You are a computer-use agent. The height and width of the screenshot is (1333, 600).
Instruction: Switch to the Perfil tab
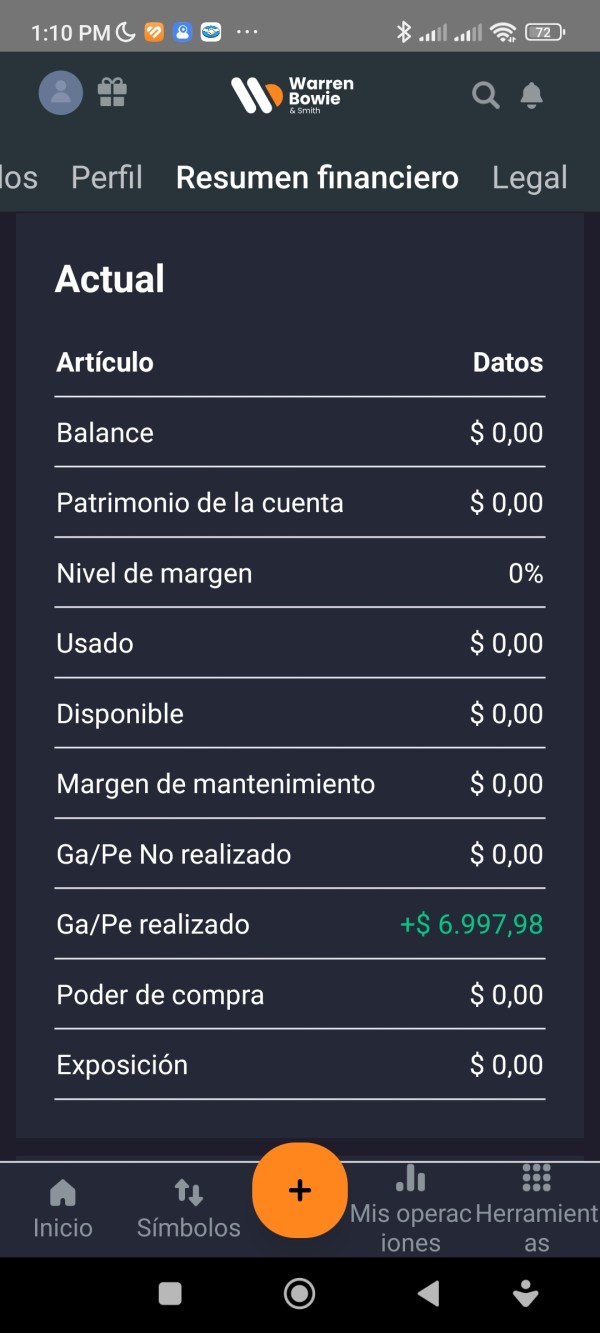tap(107, 178)
